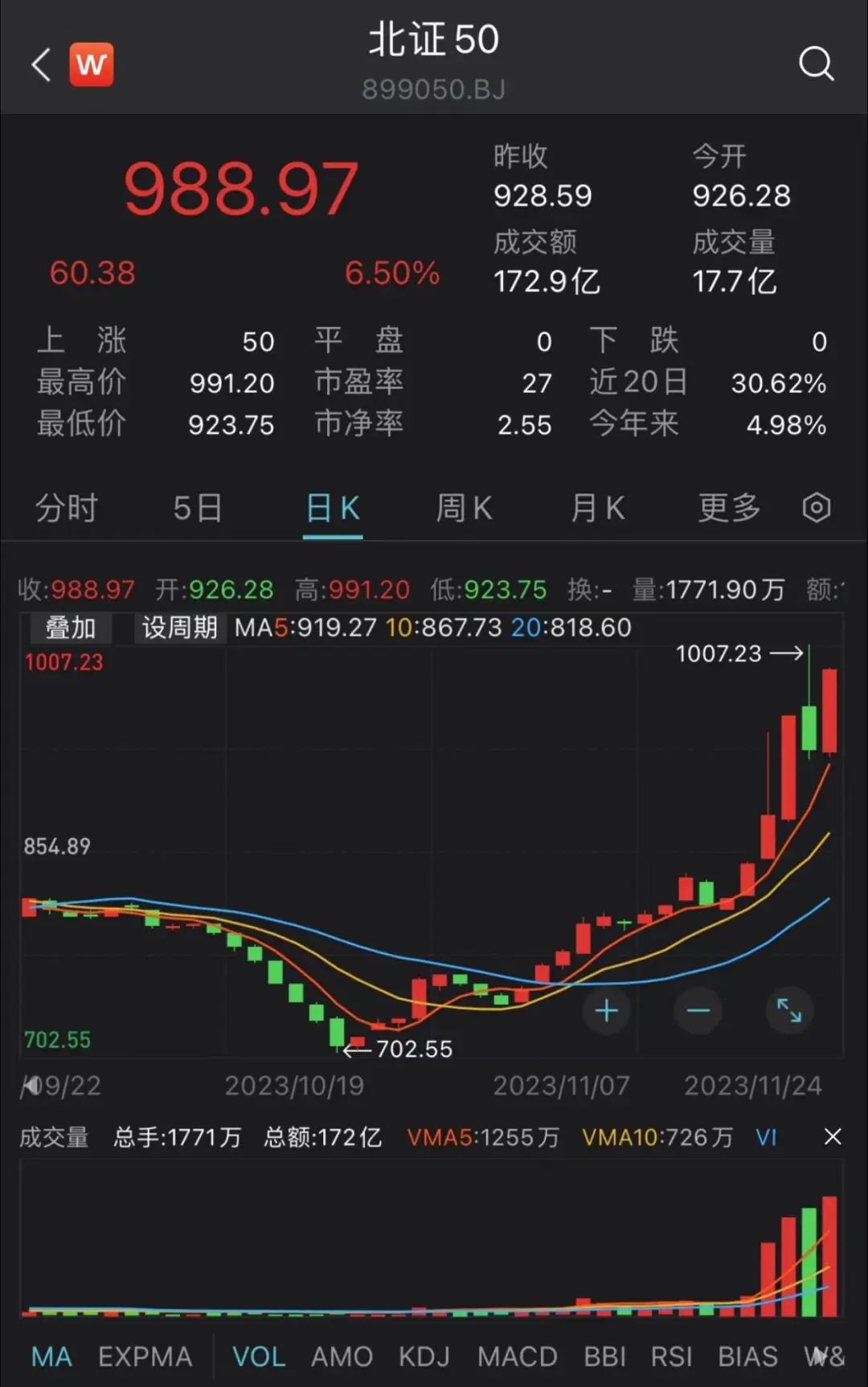Open chart settings hexagon icon

[x=817, y=508]
